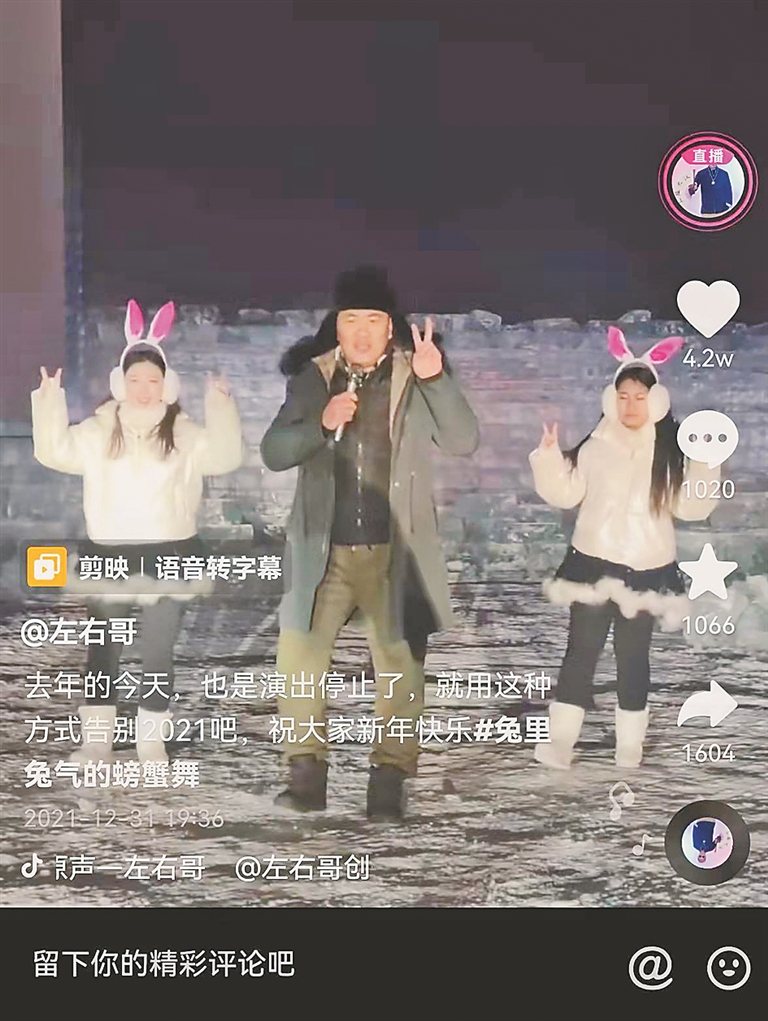The image size is (768, 1021).
Task: Open the hashtag #兔里兔气的螃蟹舞
Action: point(110,772)
